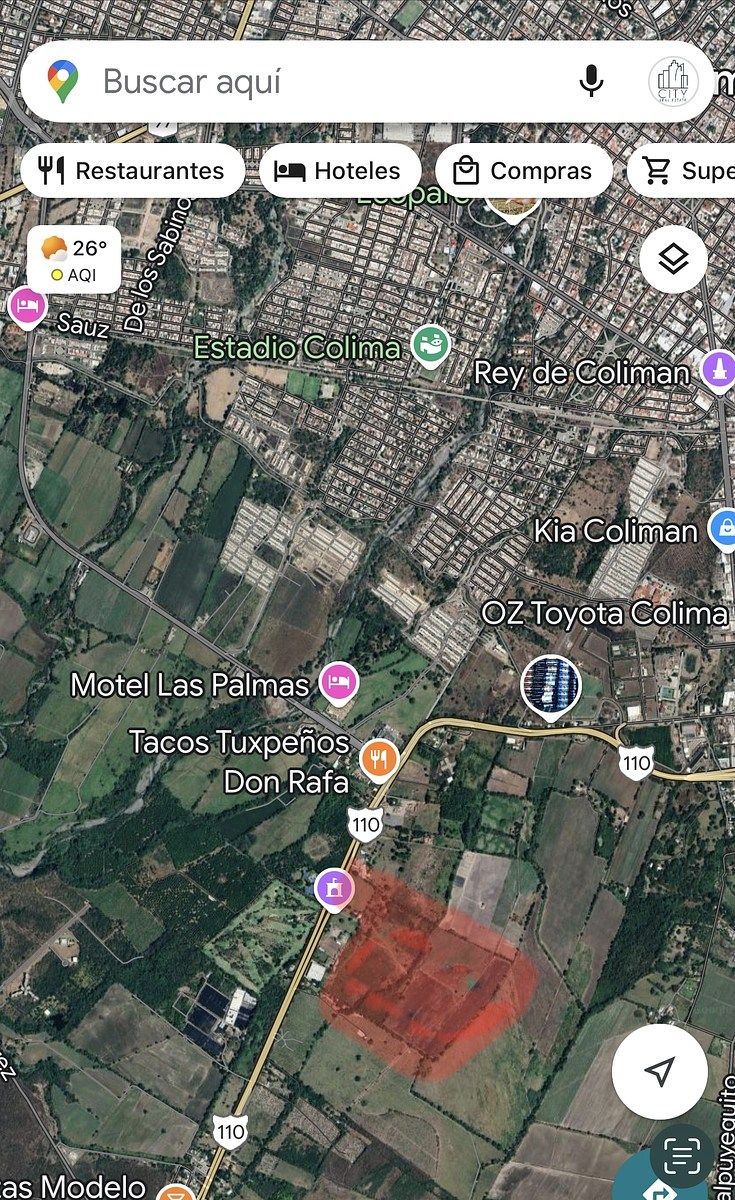The height and width of the screenshot is (1200, 735).
Task: Open the Buscar aquí search field
Action: tap(300, 81)
